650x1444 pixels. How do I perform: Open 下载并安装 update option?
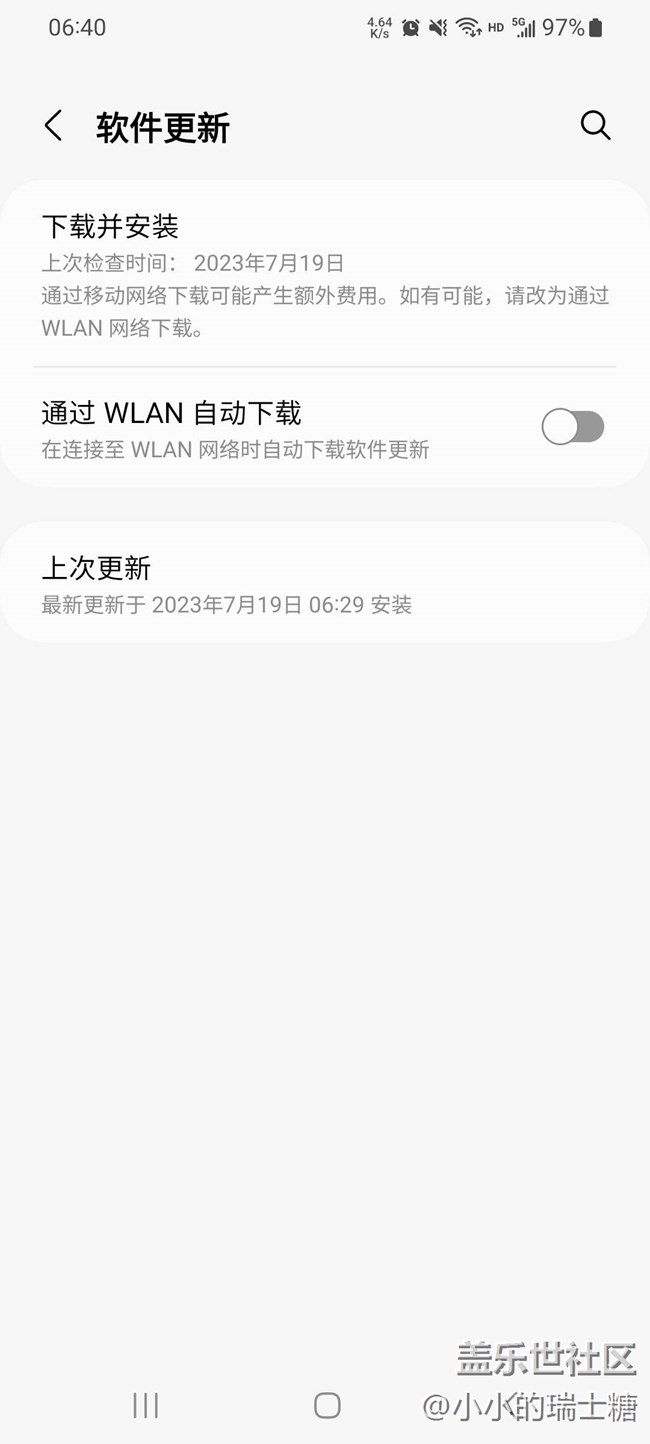(x=325, y=274)
